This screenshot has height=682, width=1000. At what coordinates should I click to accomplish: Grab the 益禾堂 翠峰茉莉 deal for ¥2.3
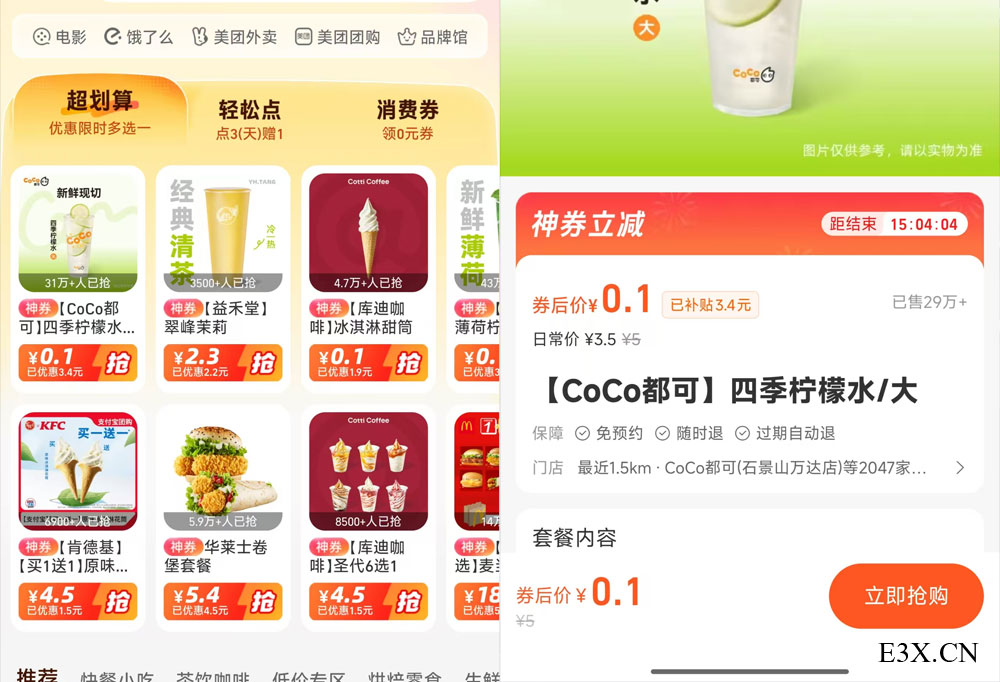[x=262, y=362]
